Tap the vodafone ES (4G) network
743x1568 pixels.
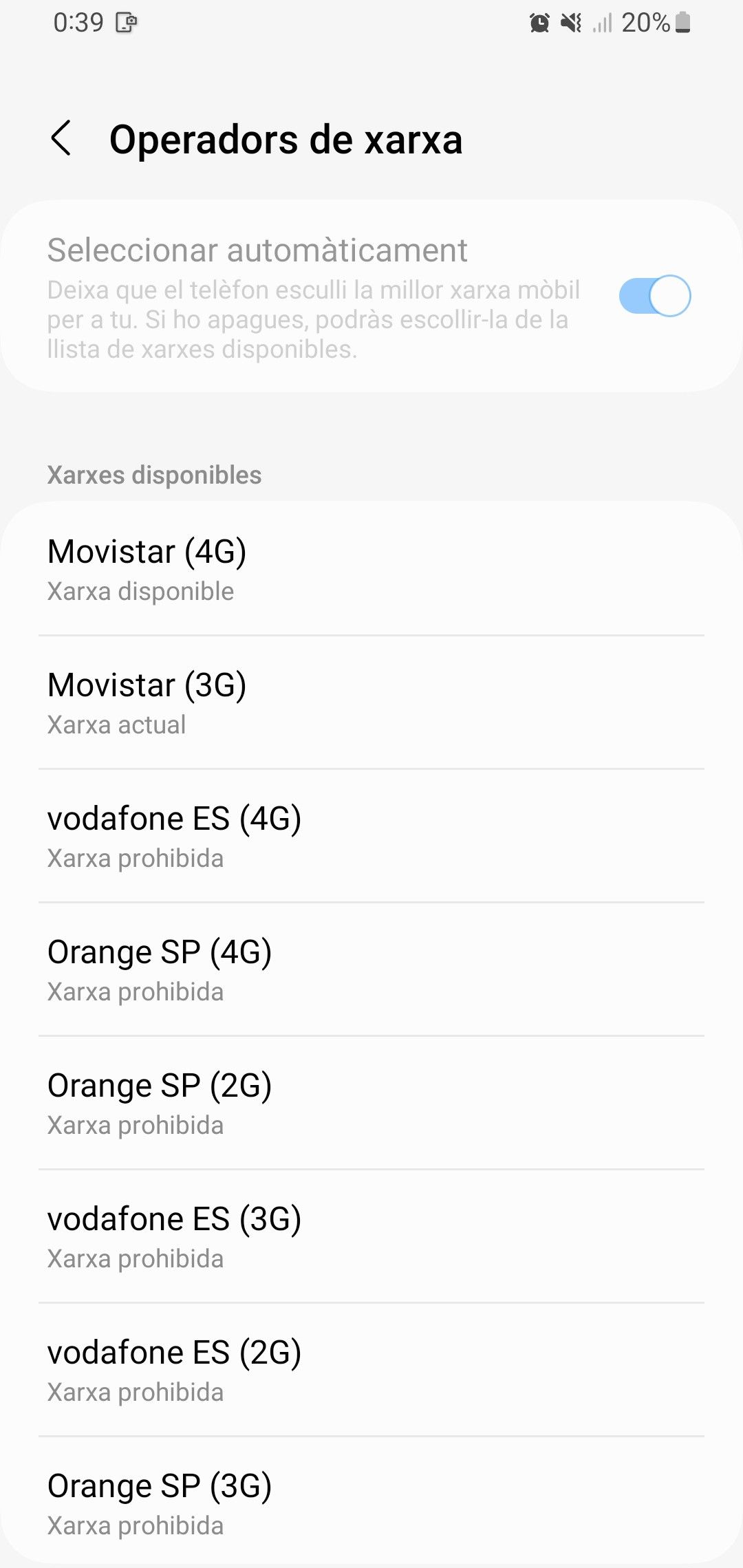click(371, 836)
